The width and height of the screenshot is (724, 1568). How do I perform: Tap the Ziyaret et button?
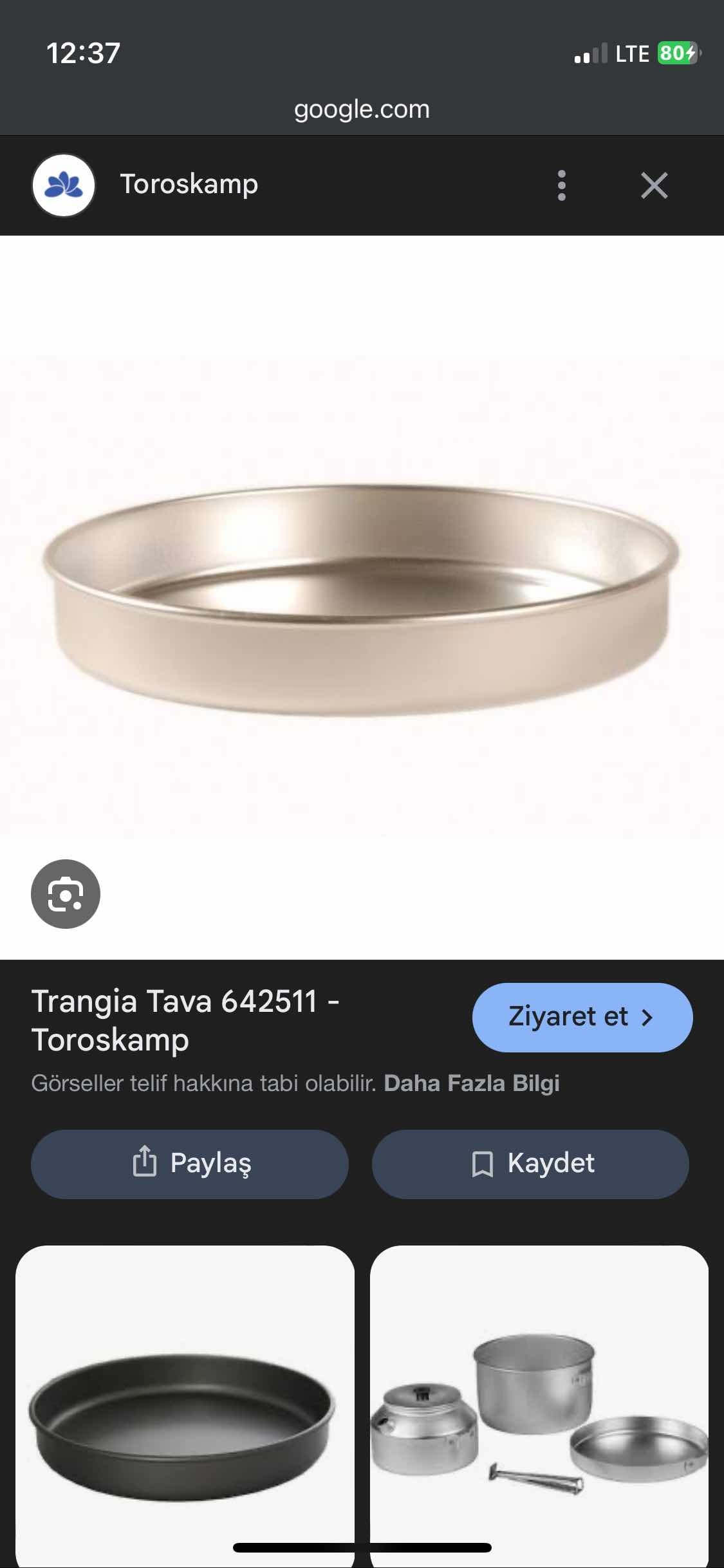(x=582, y=1018)
